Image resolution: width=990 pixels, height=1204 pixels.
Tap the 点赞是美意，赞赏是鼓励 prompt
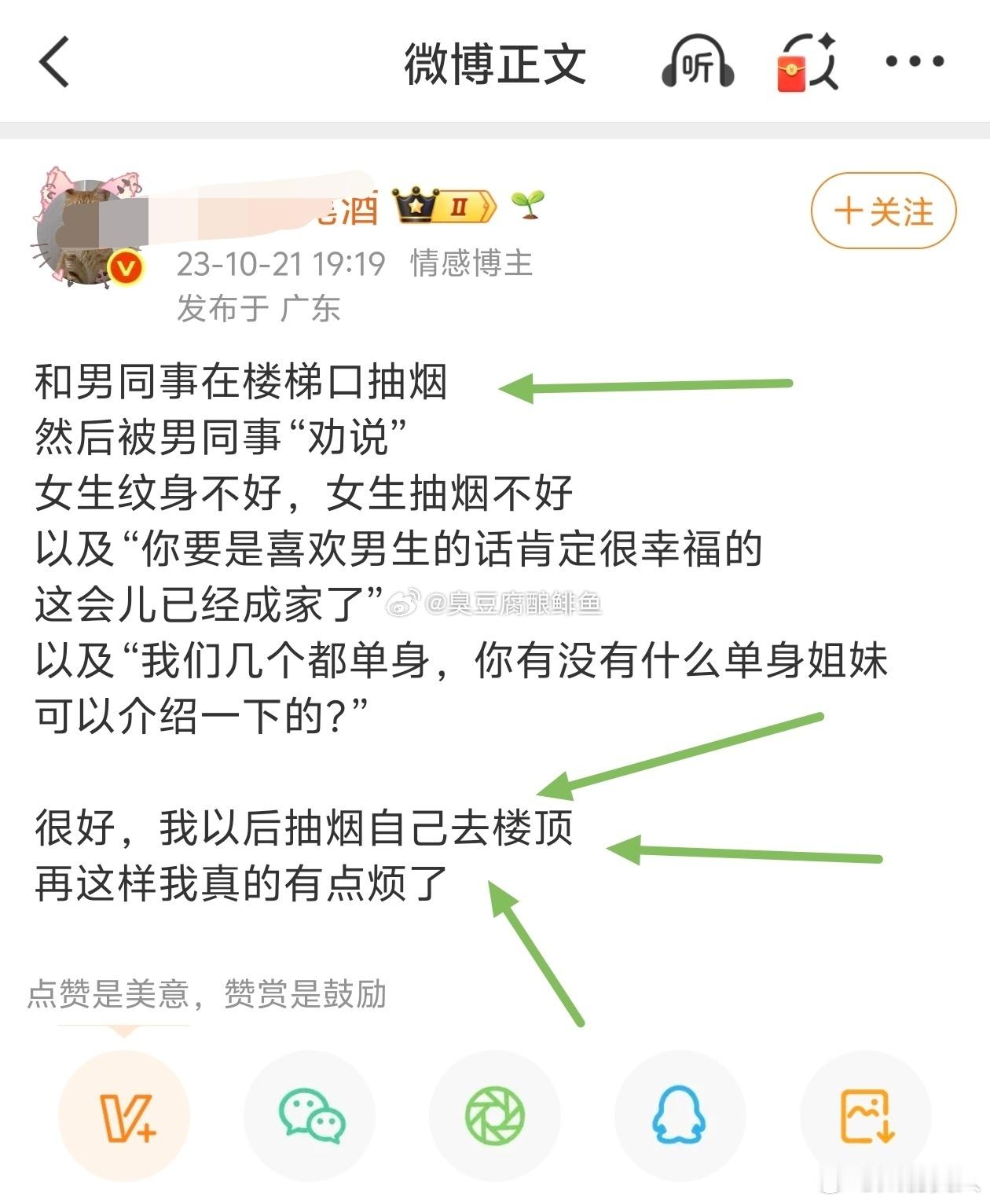coord(208,994)
